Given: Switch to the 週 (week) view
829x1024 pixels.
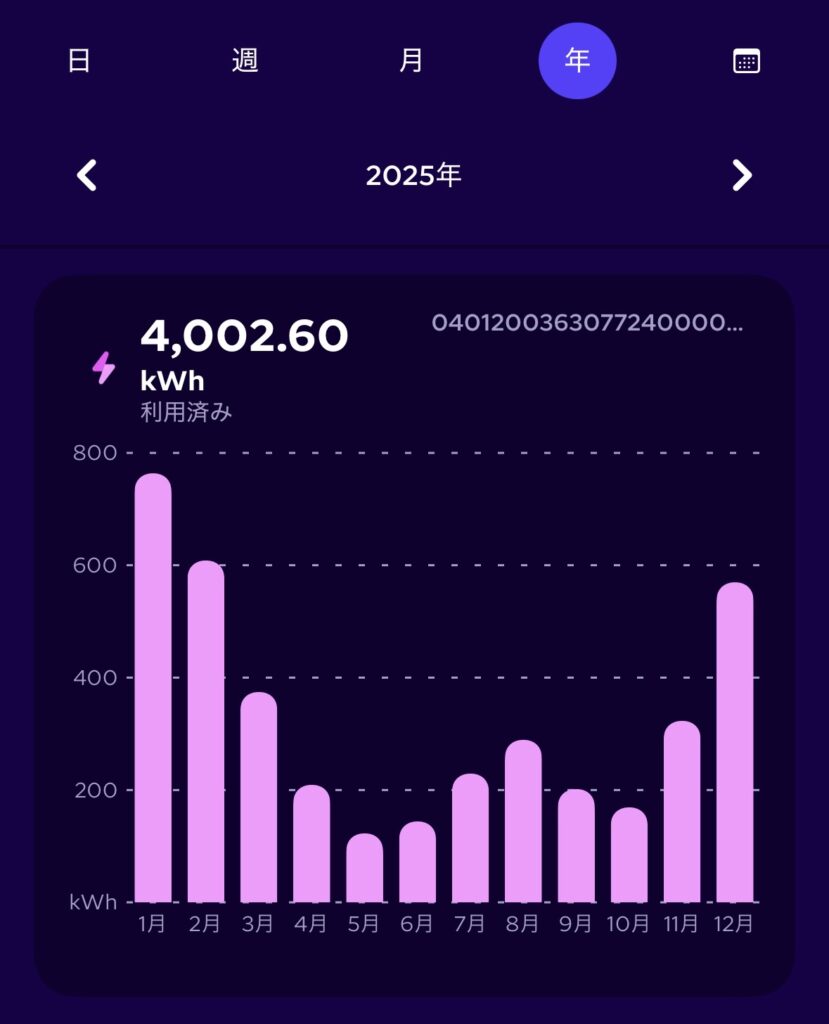Looking at the screenshot, I should (245, 60).
